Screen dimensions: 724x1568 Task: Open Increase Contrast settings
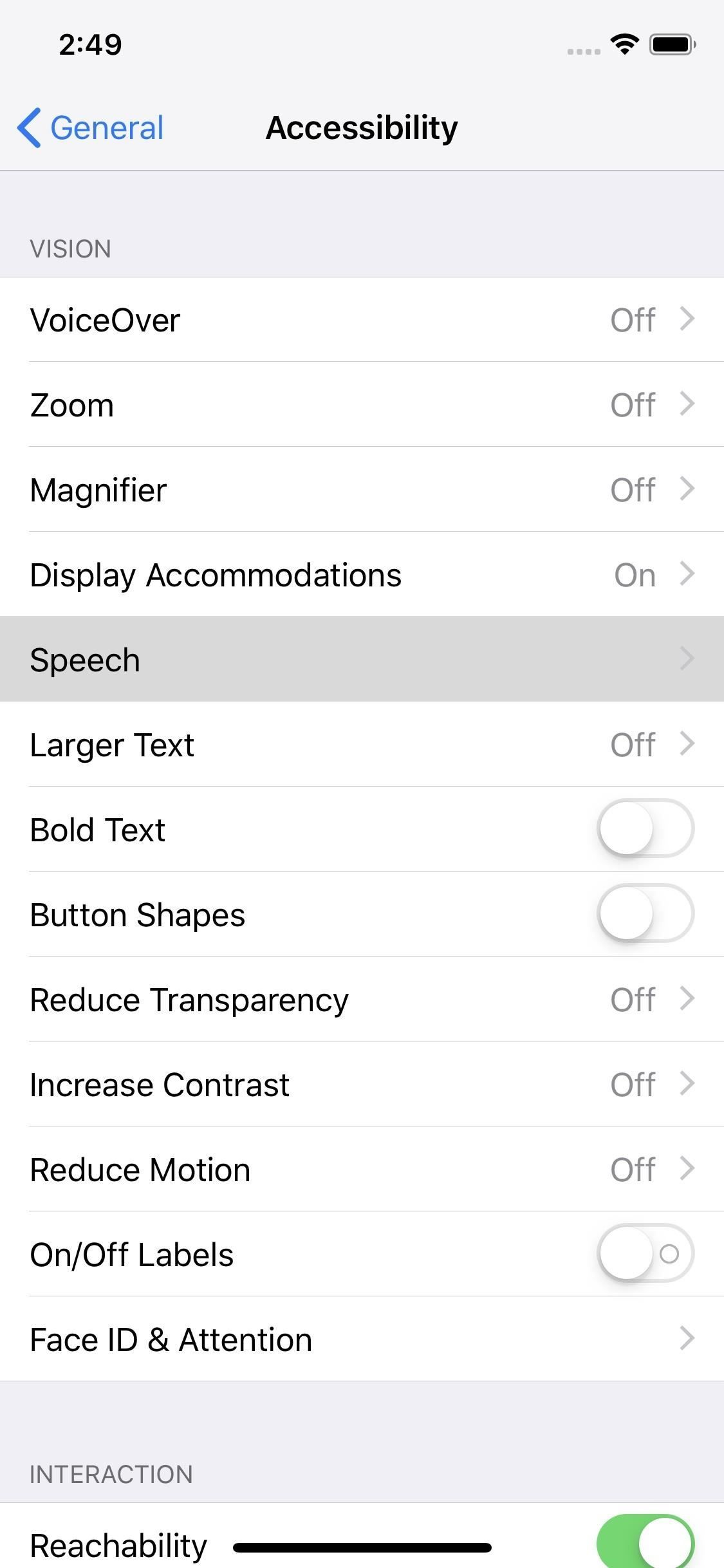click(x=362, y=1085)
